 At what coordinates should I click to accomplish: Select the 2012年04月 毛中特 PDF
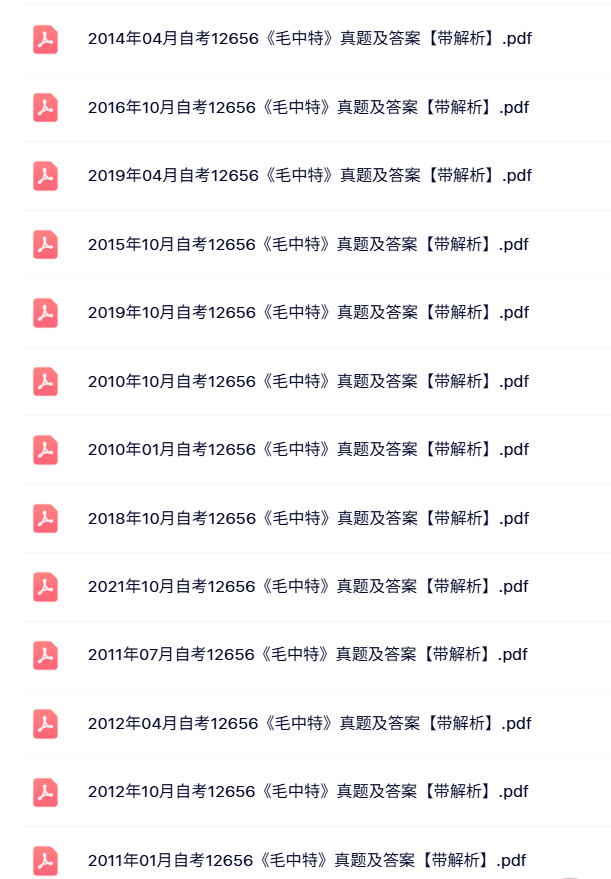coord(309,723)
